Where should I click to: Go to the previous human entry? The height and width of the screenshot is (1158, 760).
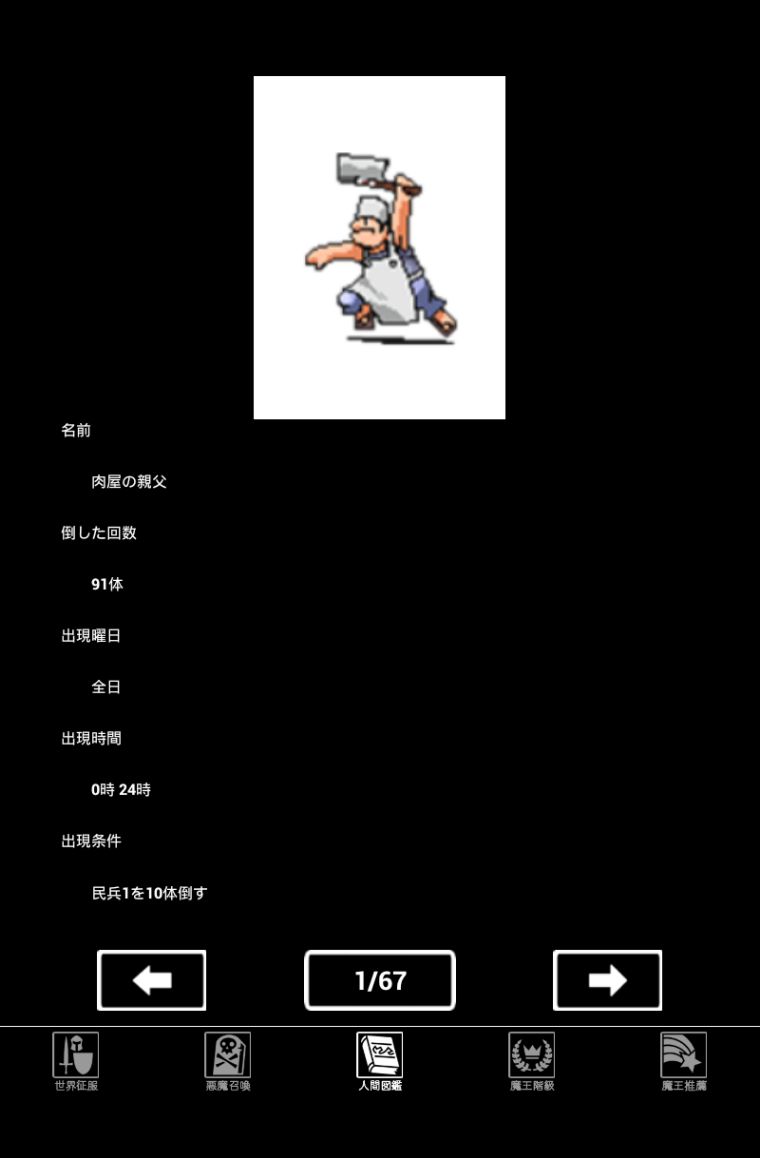click(x=151, y=980)
